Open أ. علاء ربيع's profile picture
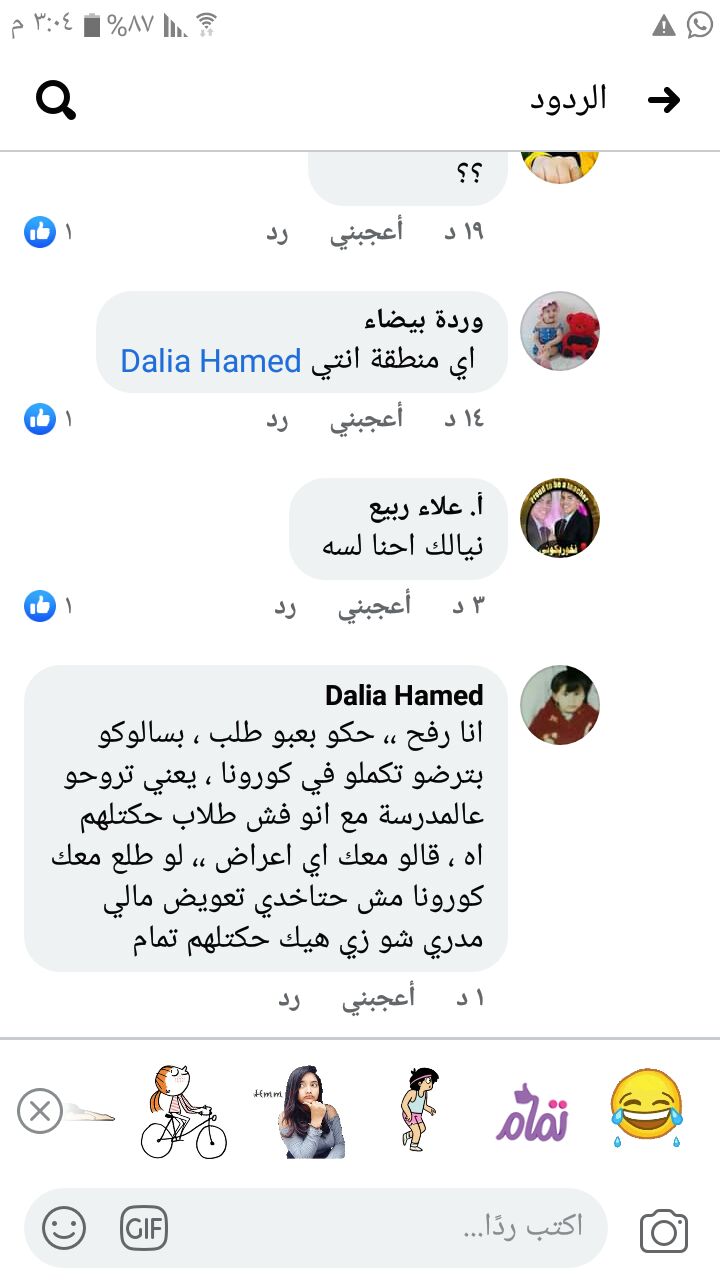720x1280 pixels. [560, 518]
